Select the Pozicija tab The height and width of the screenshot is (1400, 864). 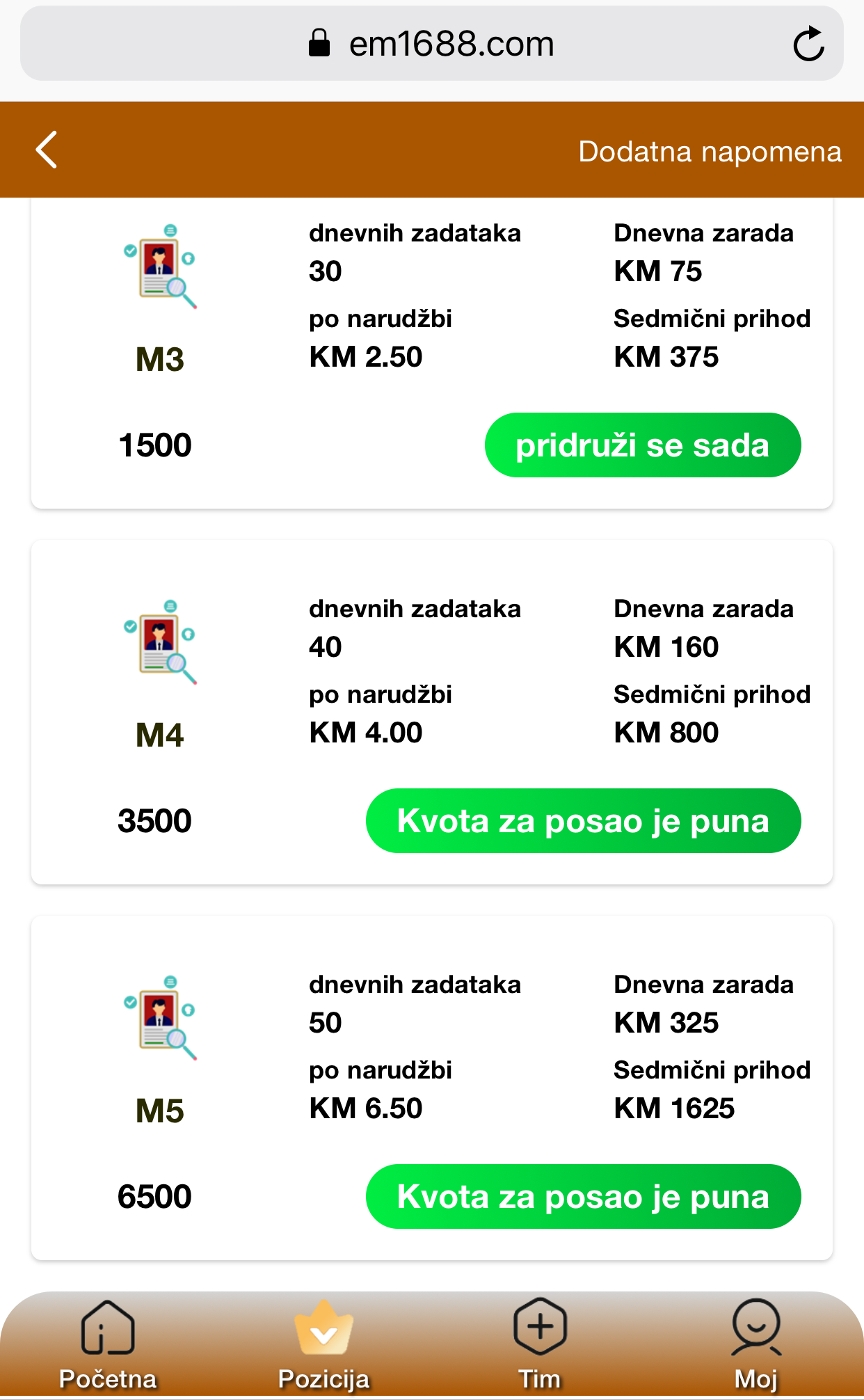tap(323, 1344)
